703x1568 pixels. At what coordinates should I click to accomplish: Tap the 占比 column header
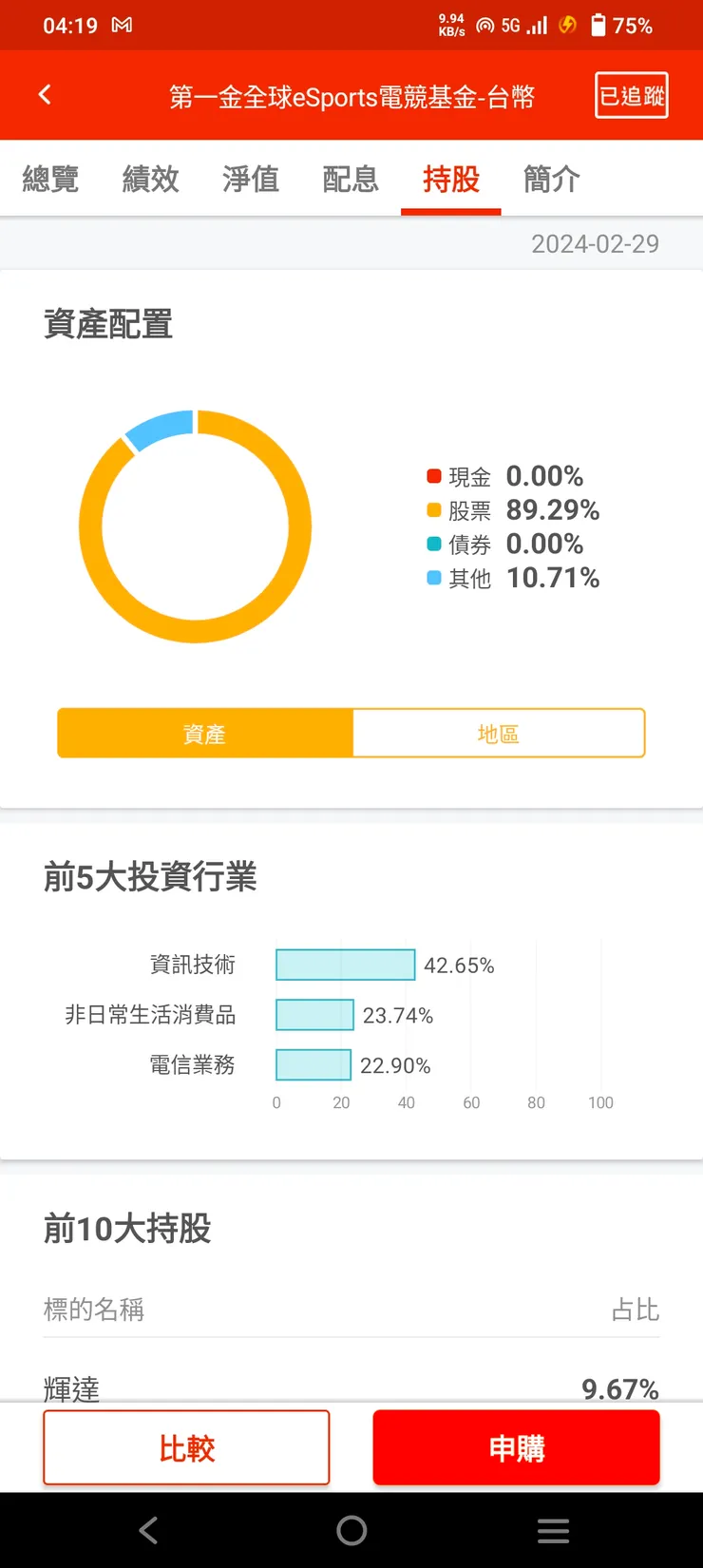tap(634, 1310)
